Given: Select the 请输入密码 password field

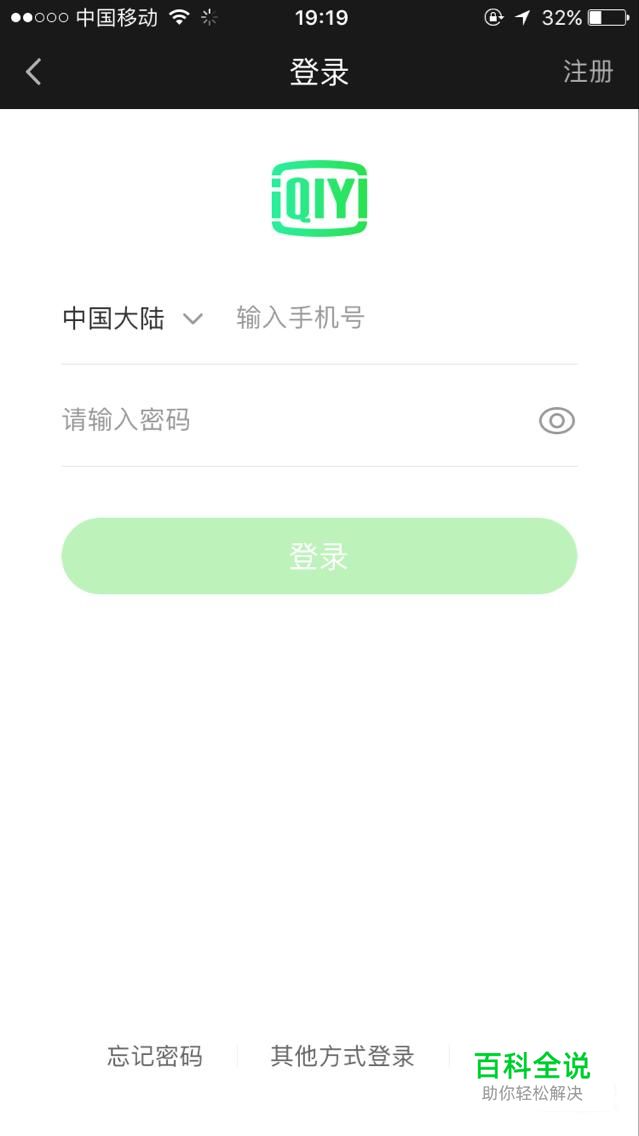Looking at the screenshot, I should (297, 420).
